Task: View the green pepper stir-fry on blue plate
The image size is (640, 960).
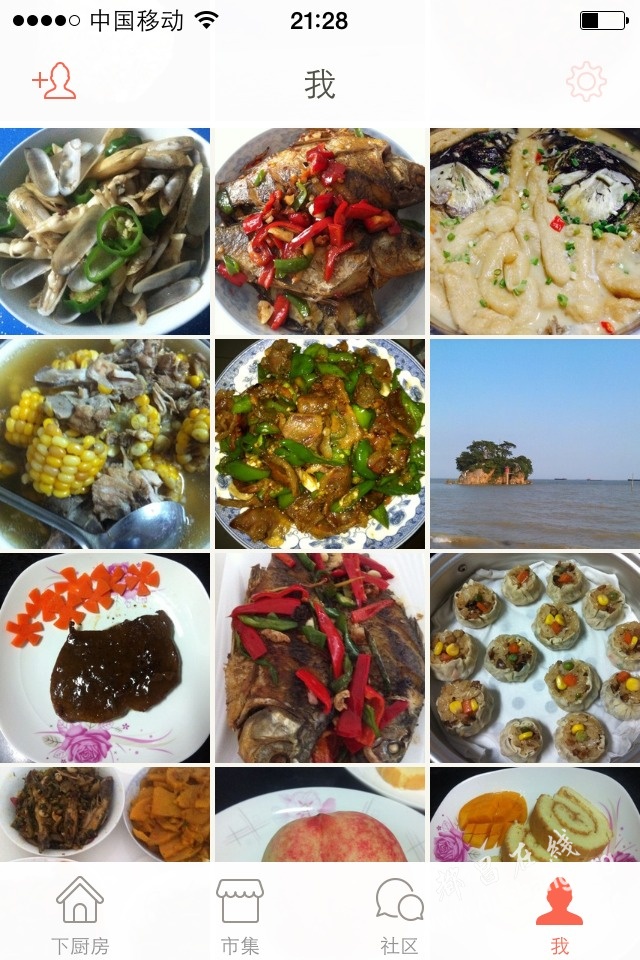Action: (x=320, y=444)
